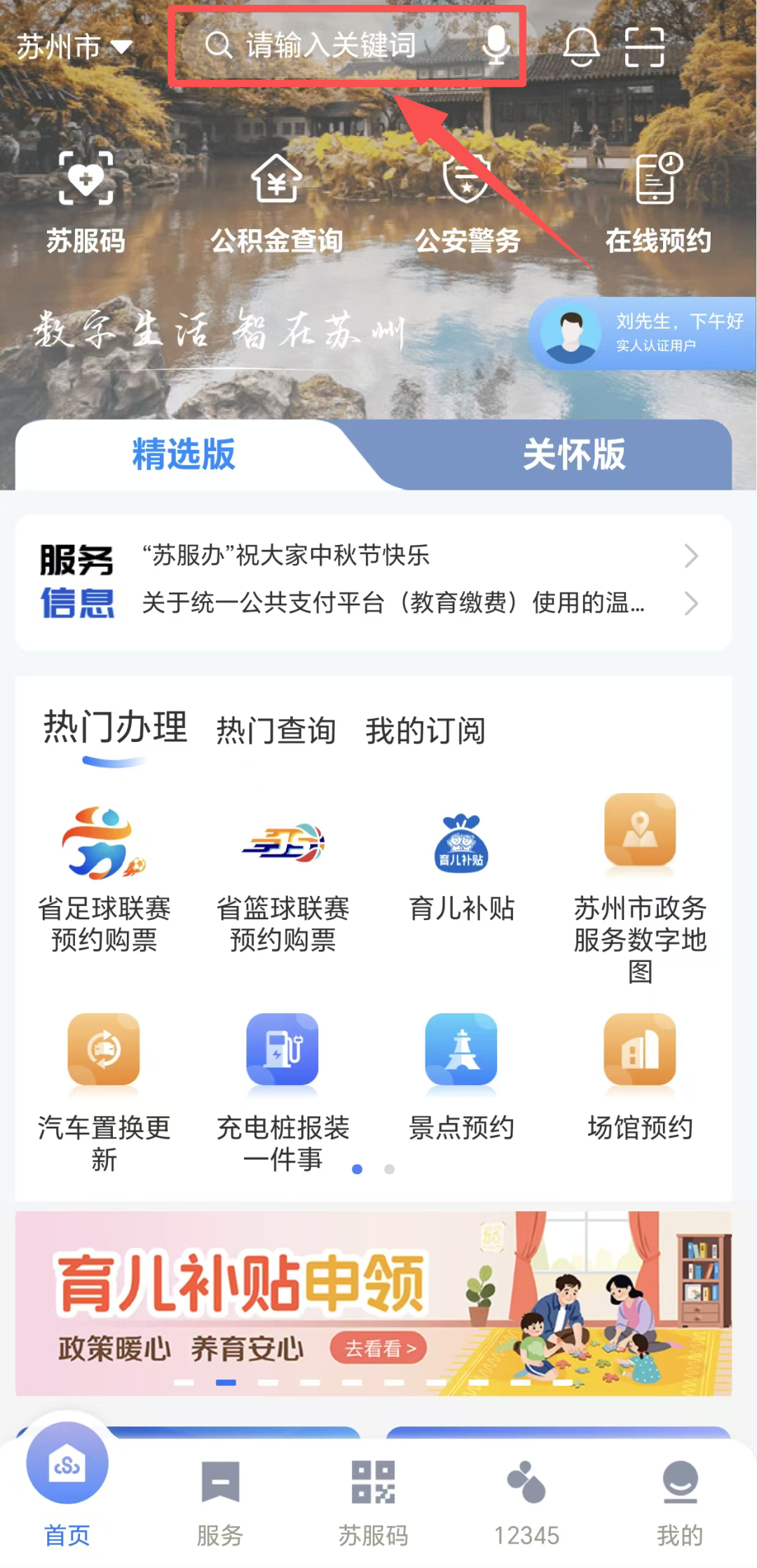Open the QR scan icon
The image size is (757, 1568).
pos(644,47)
